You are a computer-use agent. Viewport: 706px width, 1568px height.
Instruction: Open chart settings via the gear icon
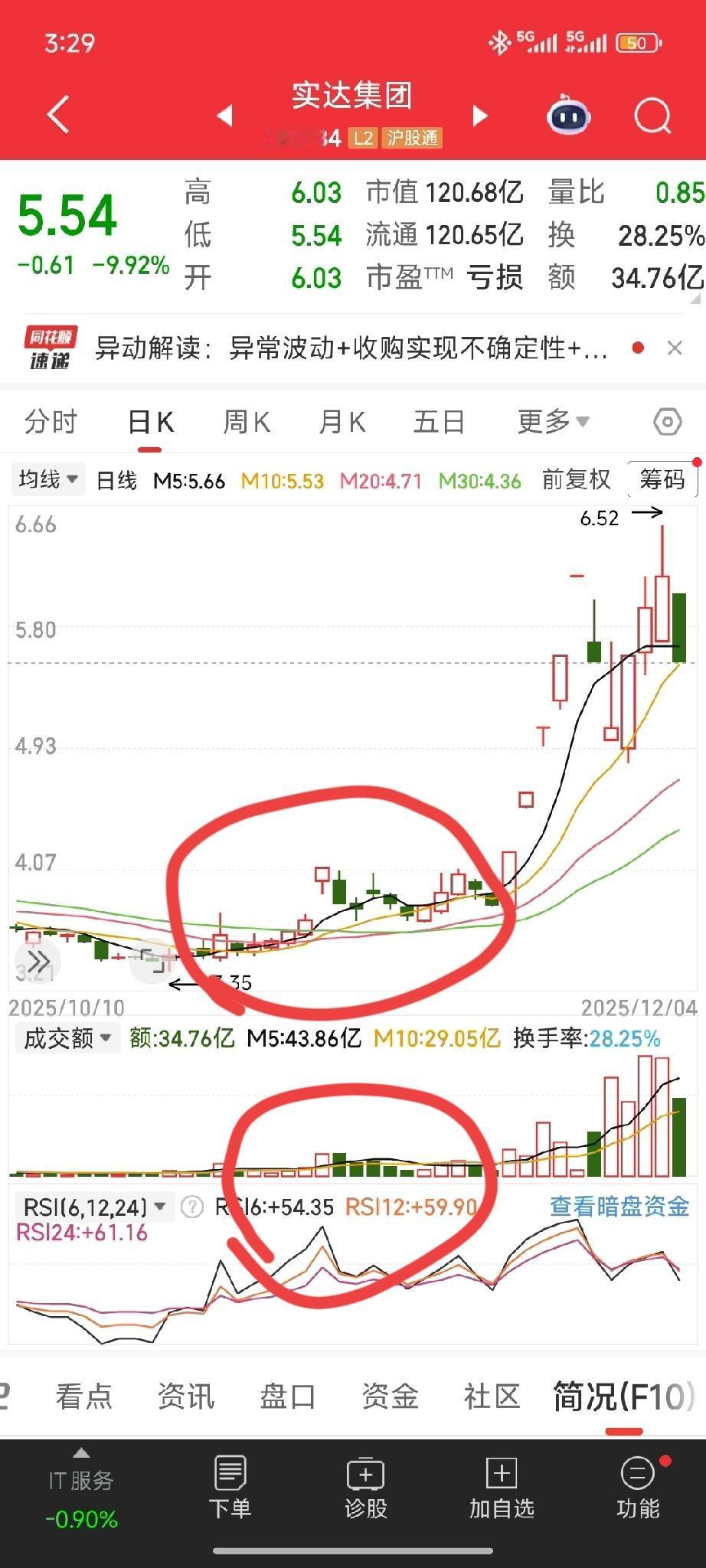(x=666, y=420)
